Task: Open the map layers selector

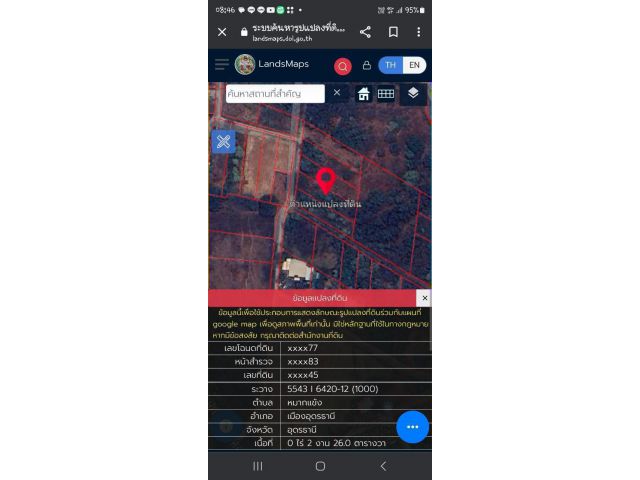Action: tap(413, 93)
